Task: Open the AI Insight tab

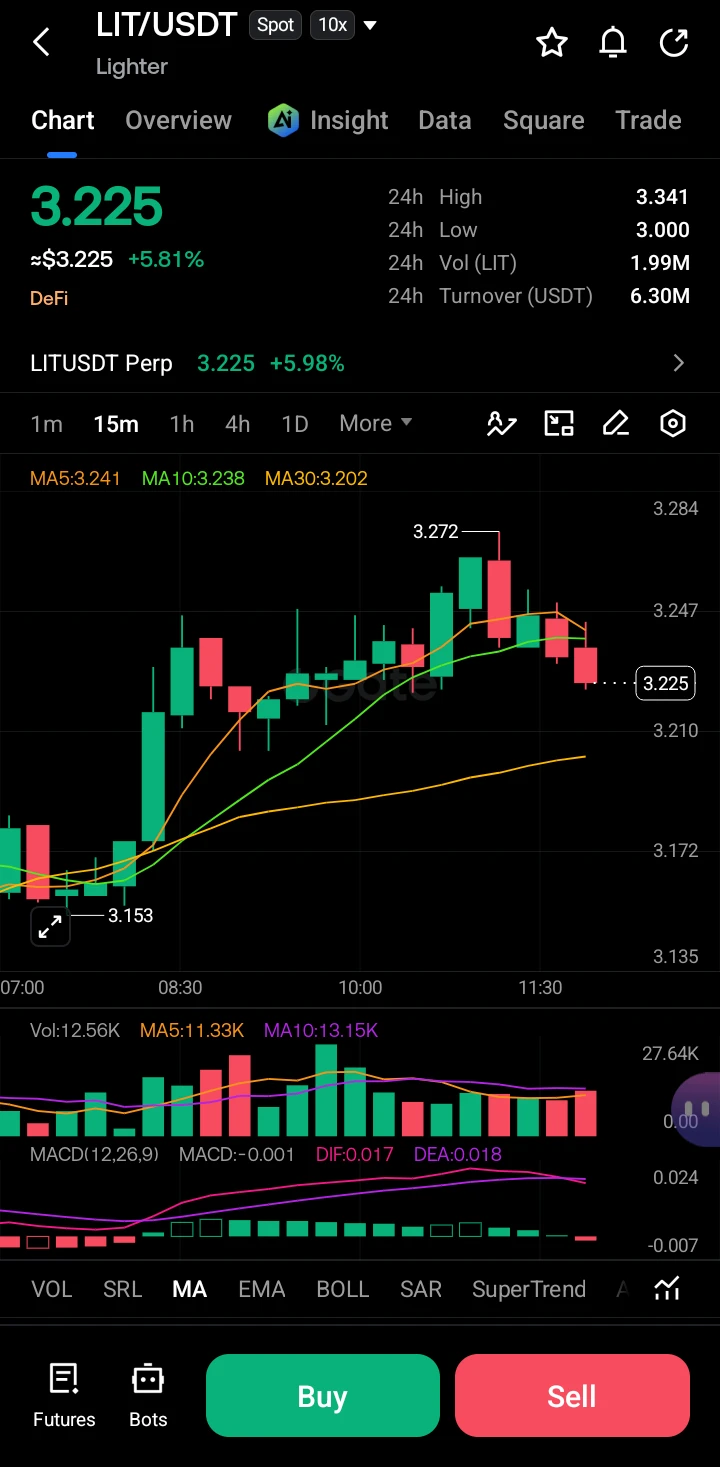Action: [x=328, y=120]
